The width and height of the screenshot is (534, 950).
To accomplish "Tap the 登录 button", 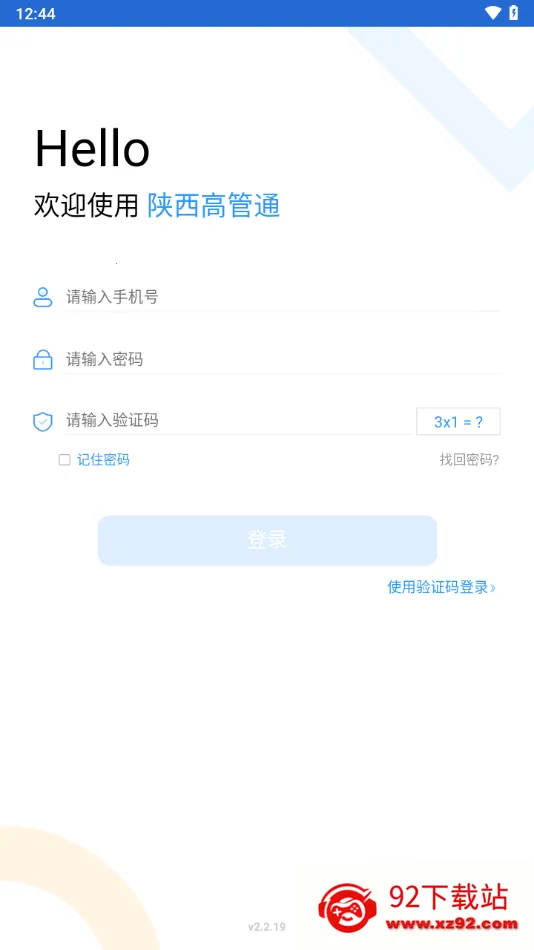I will click(x=267, y=540).
